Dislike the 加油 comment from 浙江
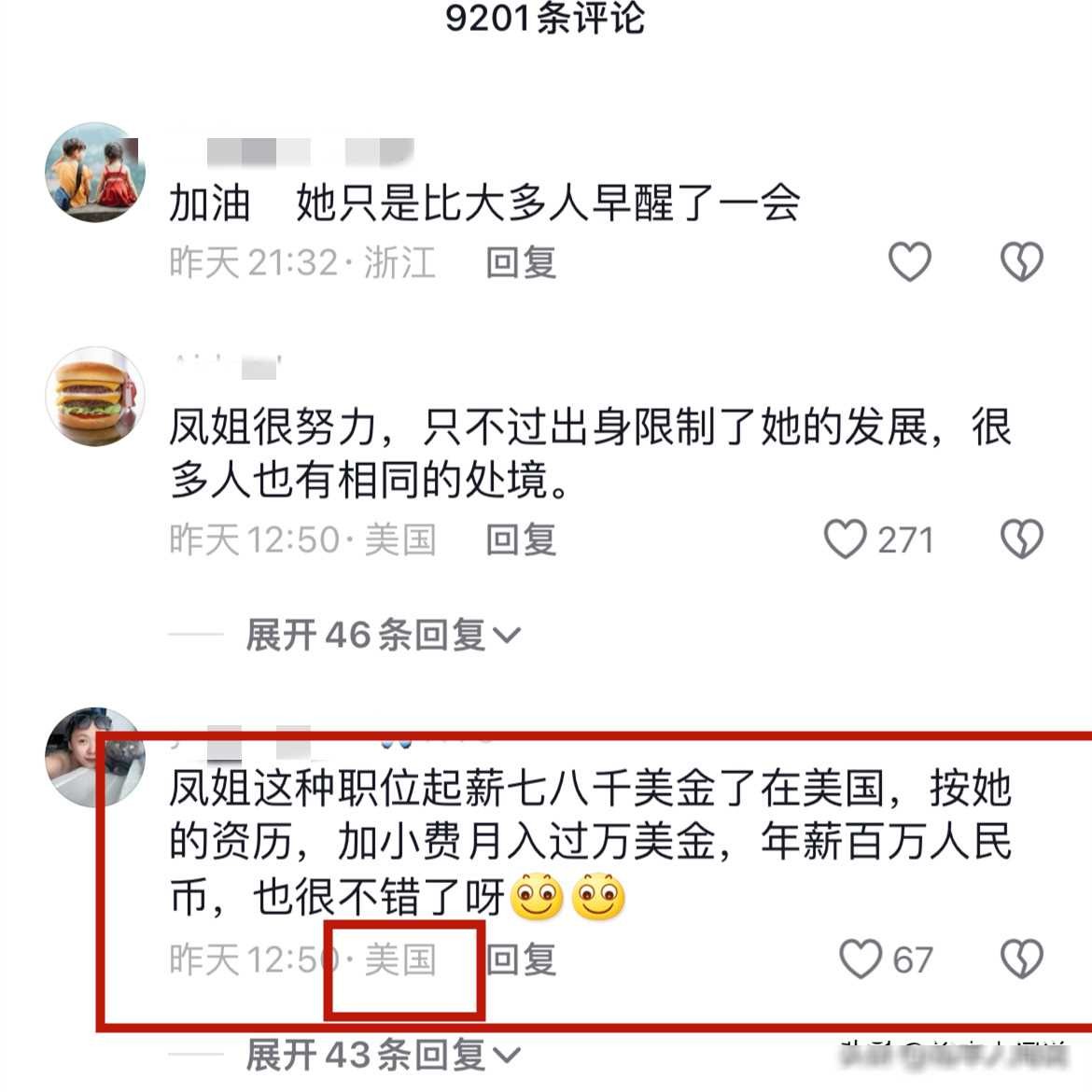 (1021, 261)
